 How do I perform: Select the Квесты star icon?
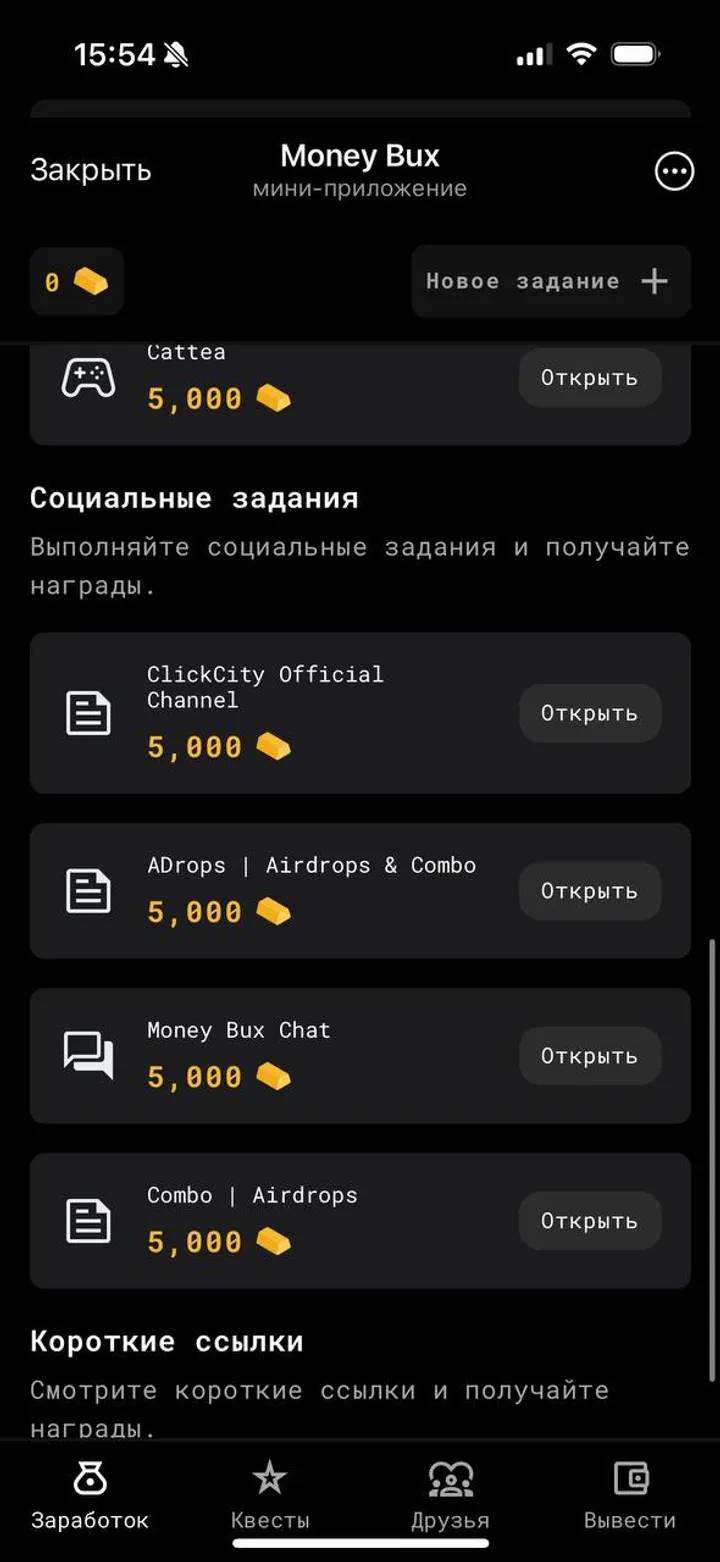click(269, 1477)
